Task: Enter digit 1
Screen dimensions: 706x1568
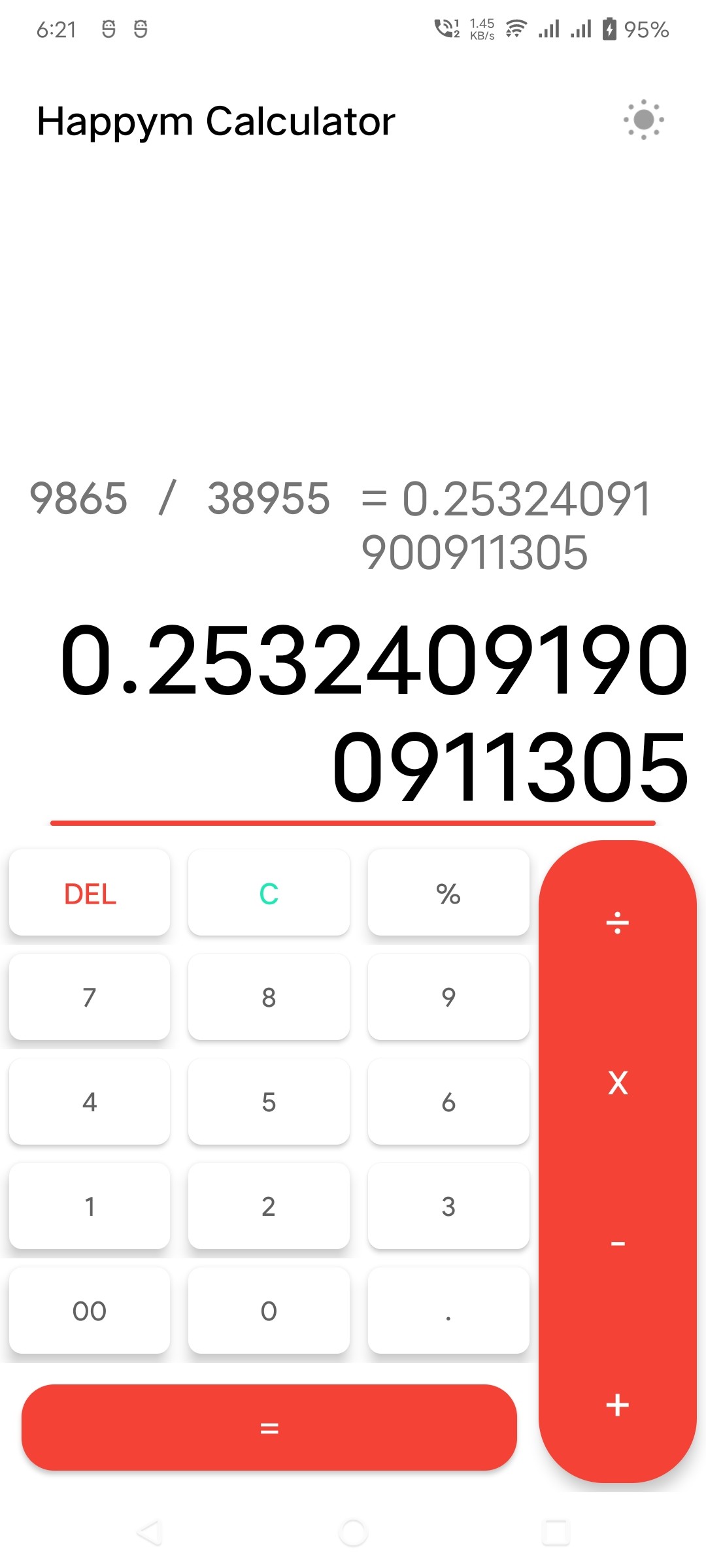Action: point(90,1206)
